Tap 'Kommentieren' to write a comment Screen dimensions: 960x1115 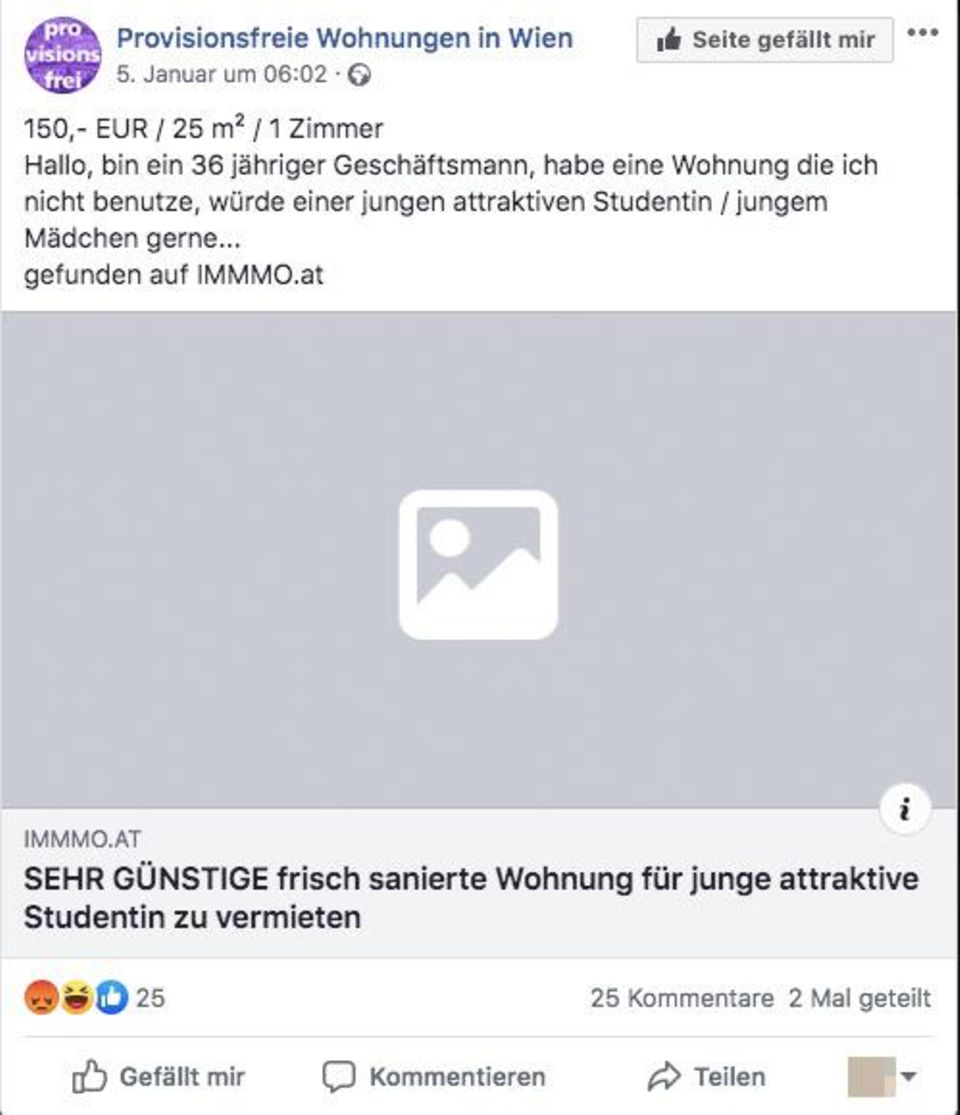[x=435, y=1077]
